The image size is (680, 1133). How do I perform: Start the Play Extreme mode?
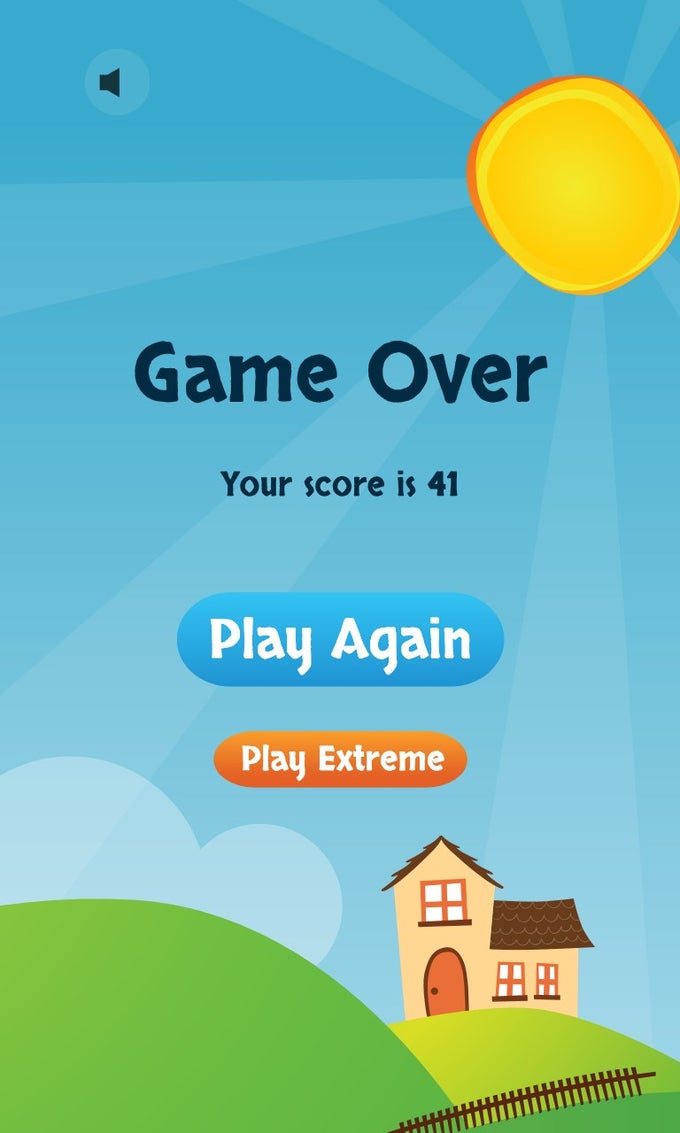click(340, 759)
